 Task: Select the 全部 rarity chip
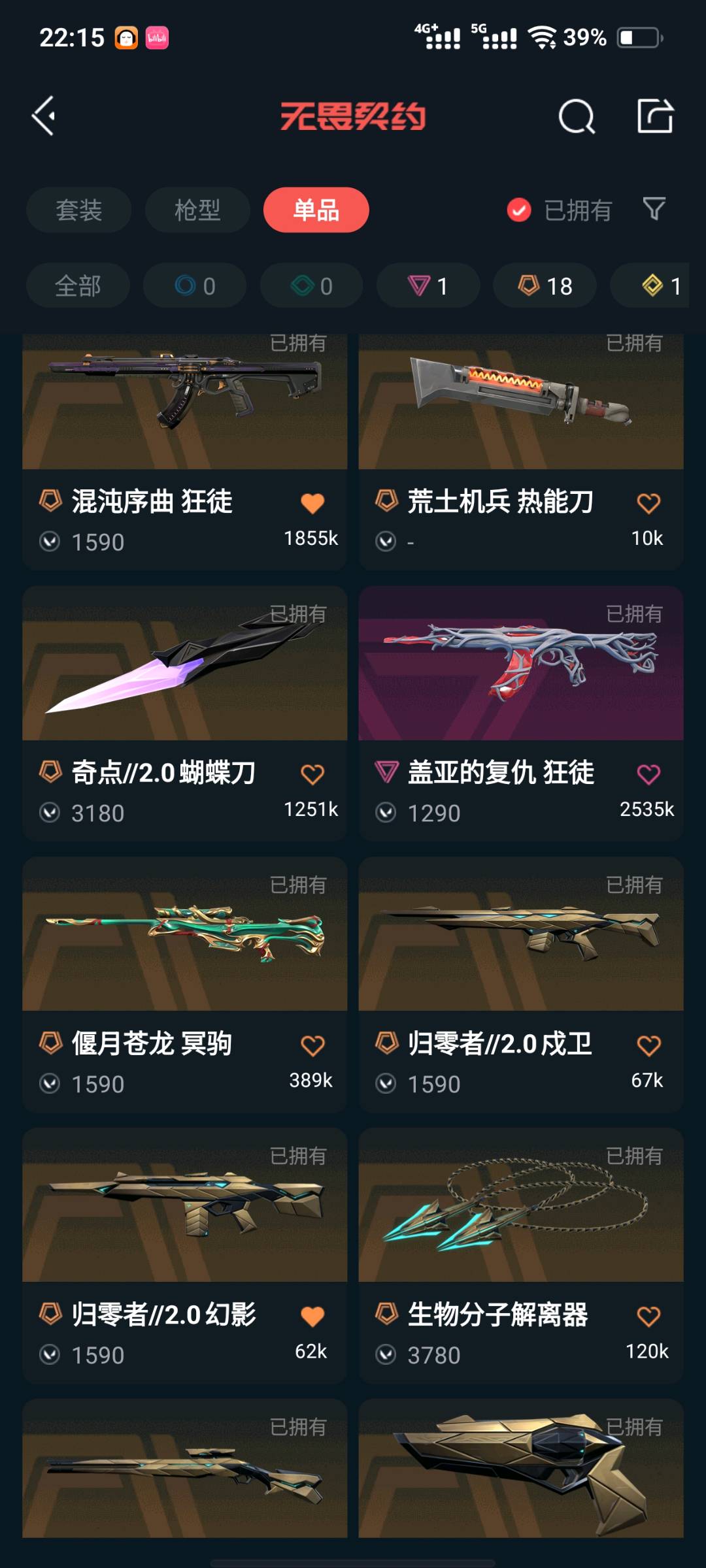[78, 286]
